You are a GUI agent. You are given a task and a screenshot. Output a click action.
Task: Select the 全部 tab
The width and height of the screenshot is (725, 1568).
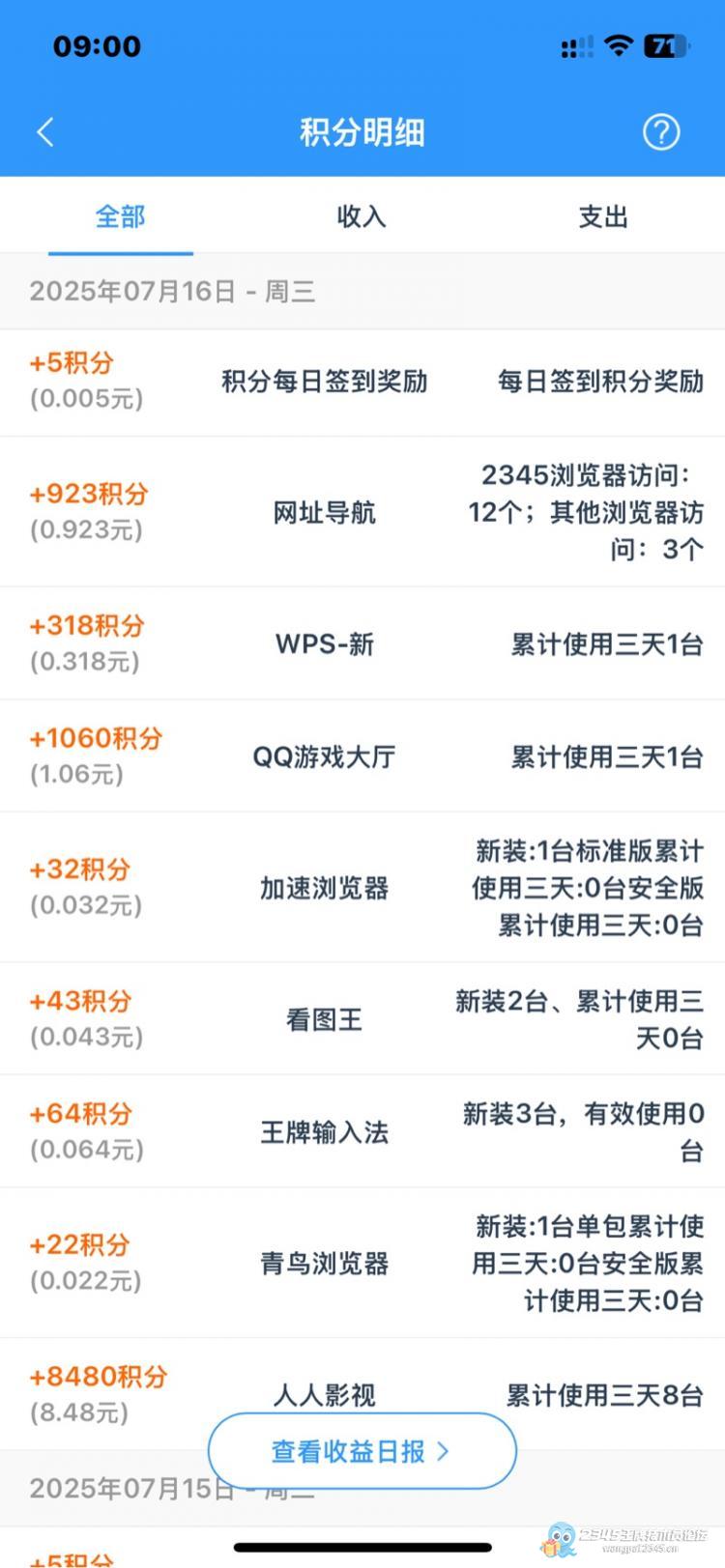(x=120, y=216)
